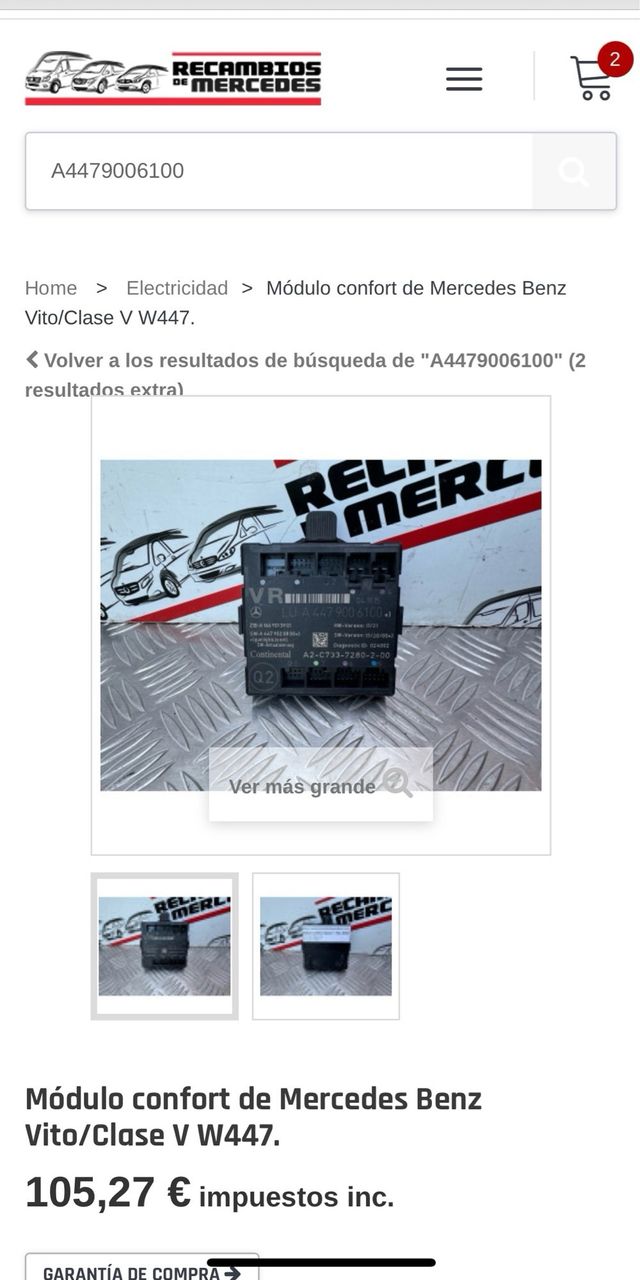Tap the search field with A4479006100
The width and height of the screenshot is (640, 1280).
279,171
